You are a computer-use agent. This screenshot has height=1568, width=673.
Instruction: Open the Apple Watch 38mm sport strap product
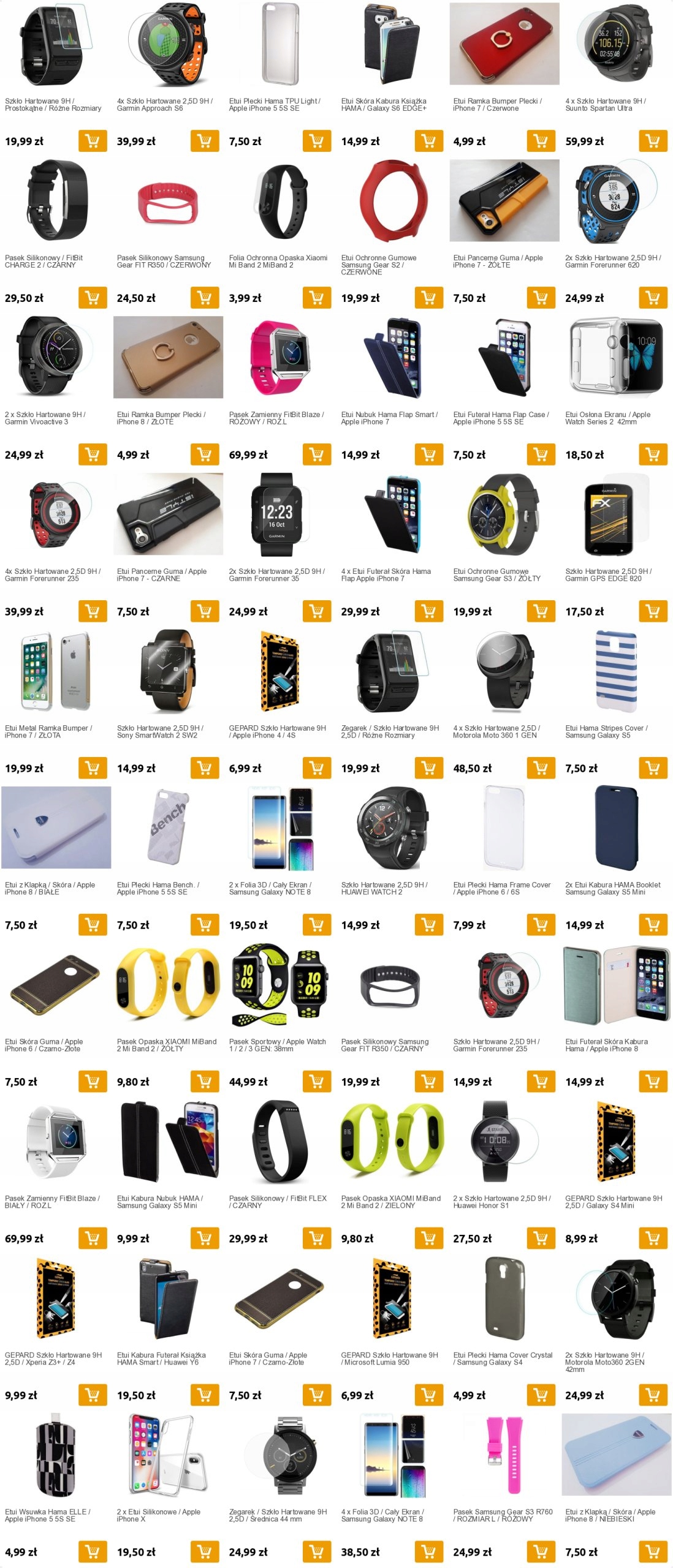[279, 984]
